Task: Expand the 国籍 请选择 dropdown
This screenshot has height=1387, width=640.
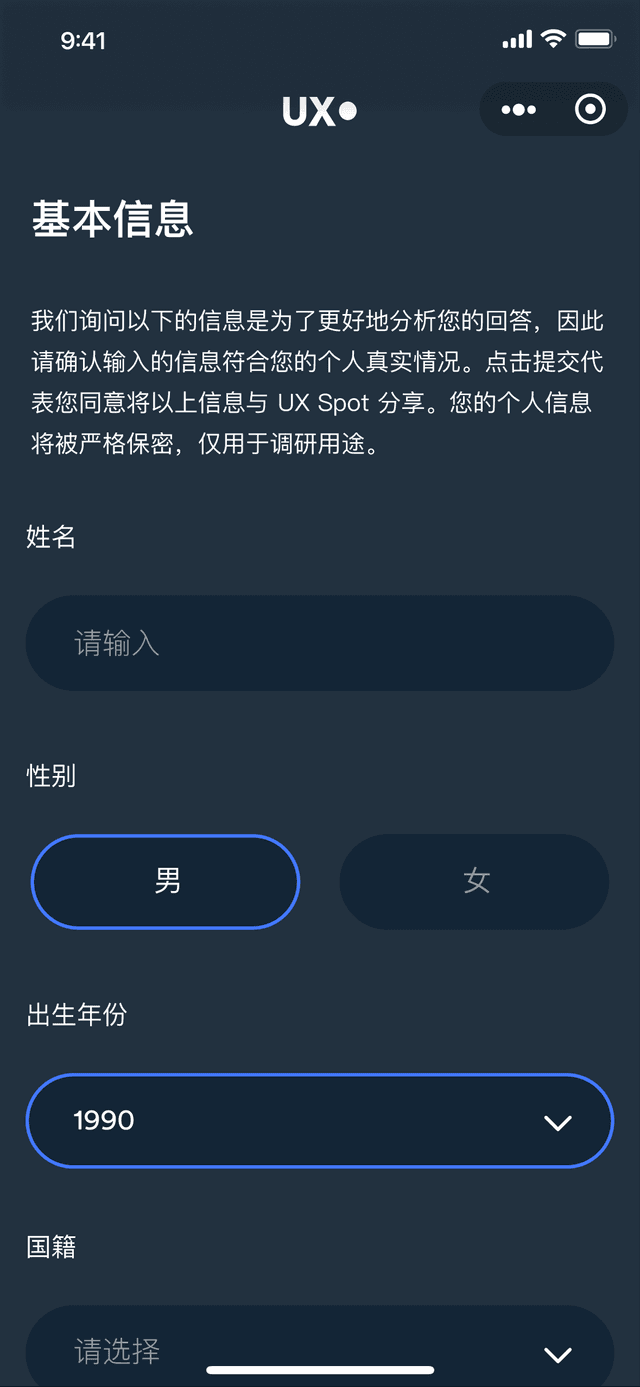Action: 319,1351
